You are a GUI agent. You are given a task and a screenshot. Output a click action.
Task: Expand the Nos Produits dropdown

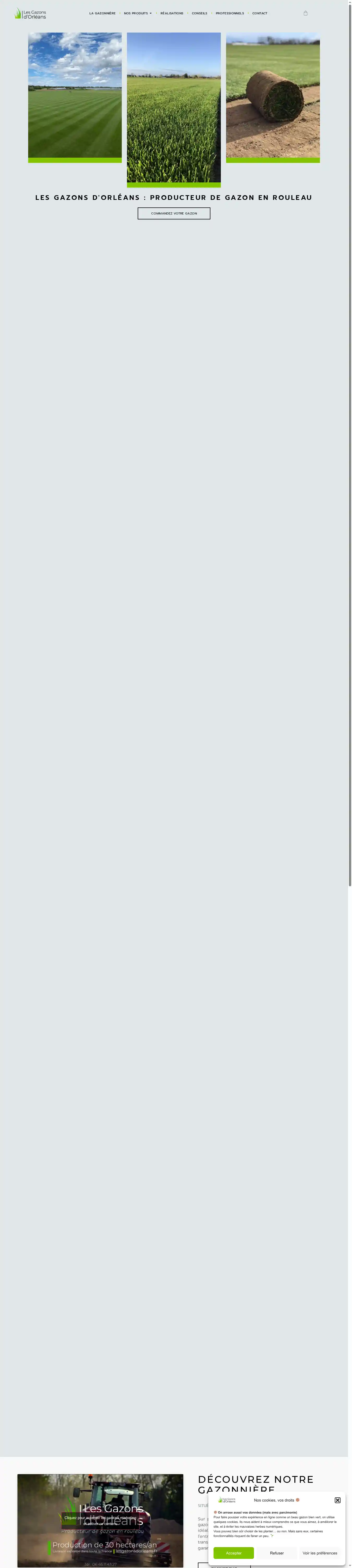[138, 13]
